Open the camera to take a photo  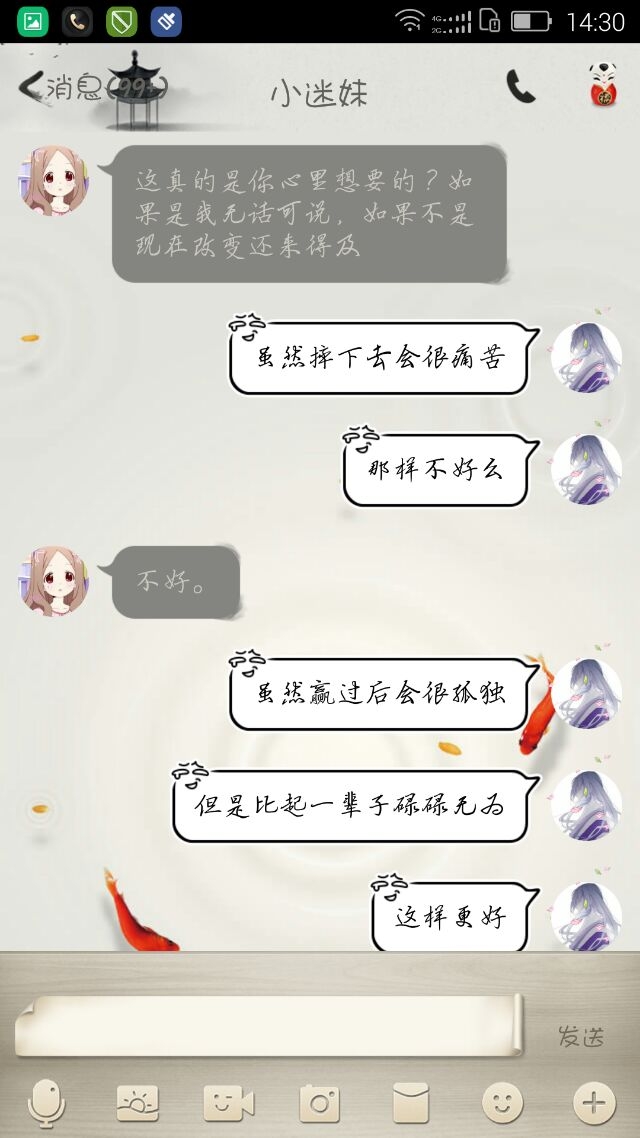coord(319,1103)
